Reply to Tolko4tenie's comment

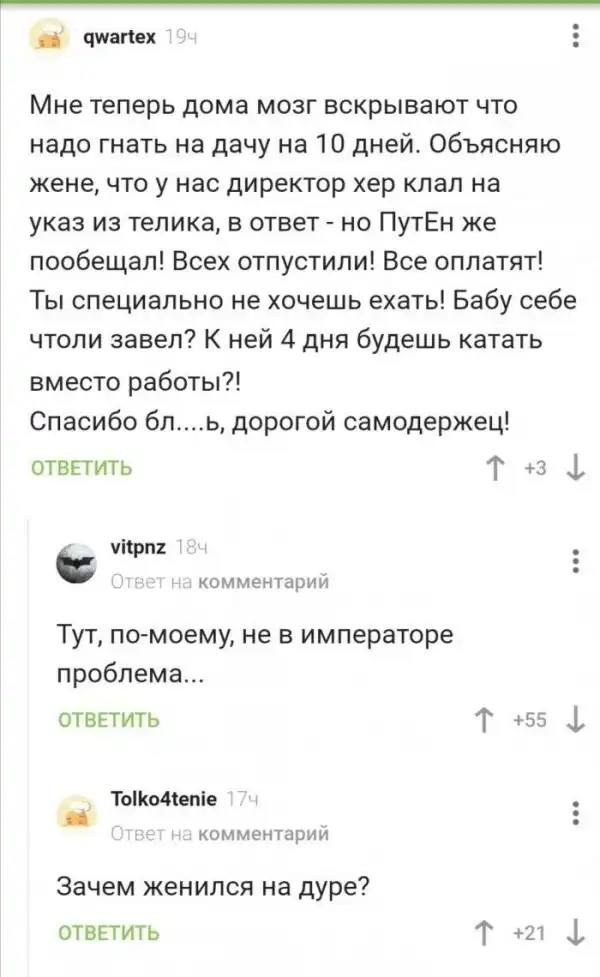[x=109, y=934]
